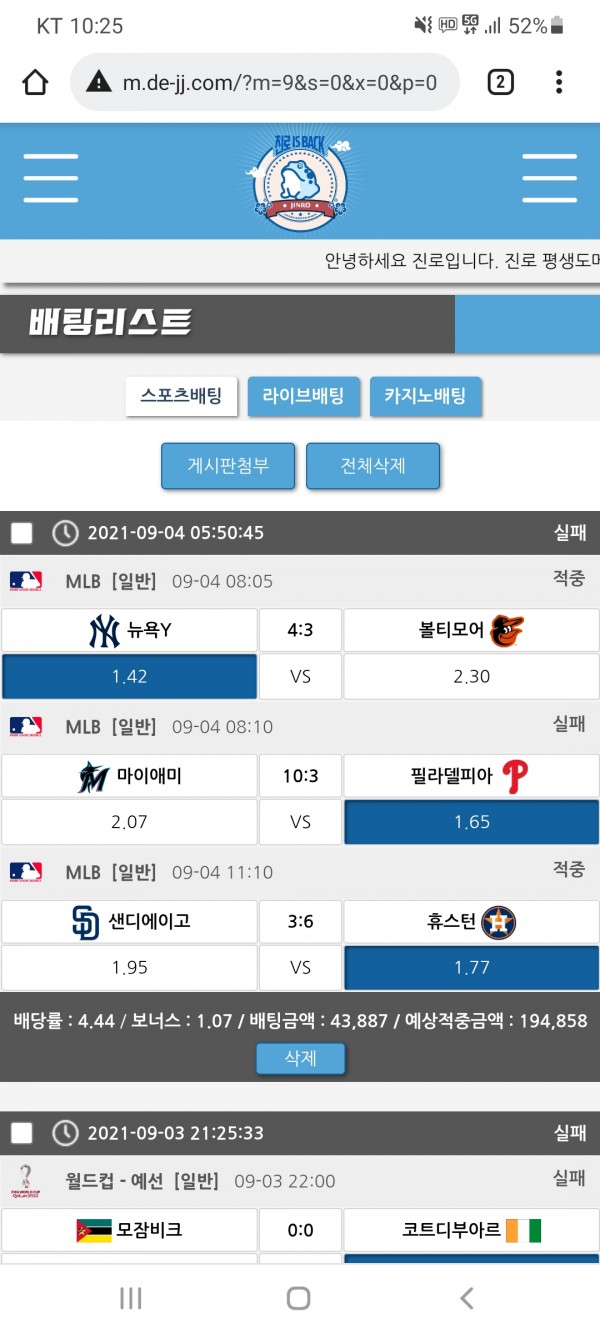The height and width of the screenshot is (1333, 600).
Task: Open the browser overflow menu
Action: click(x=559, y=82)
